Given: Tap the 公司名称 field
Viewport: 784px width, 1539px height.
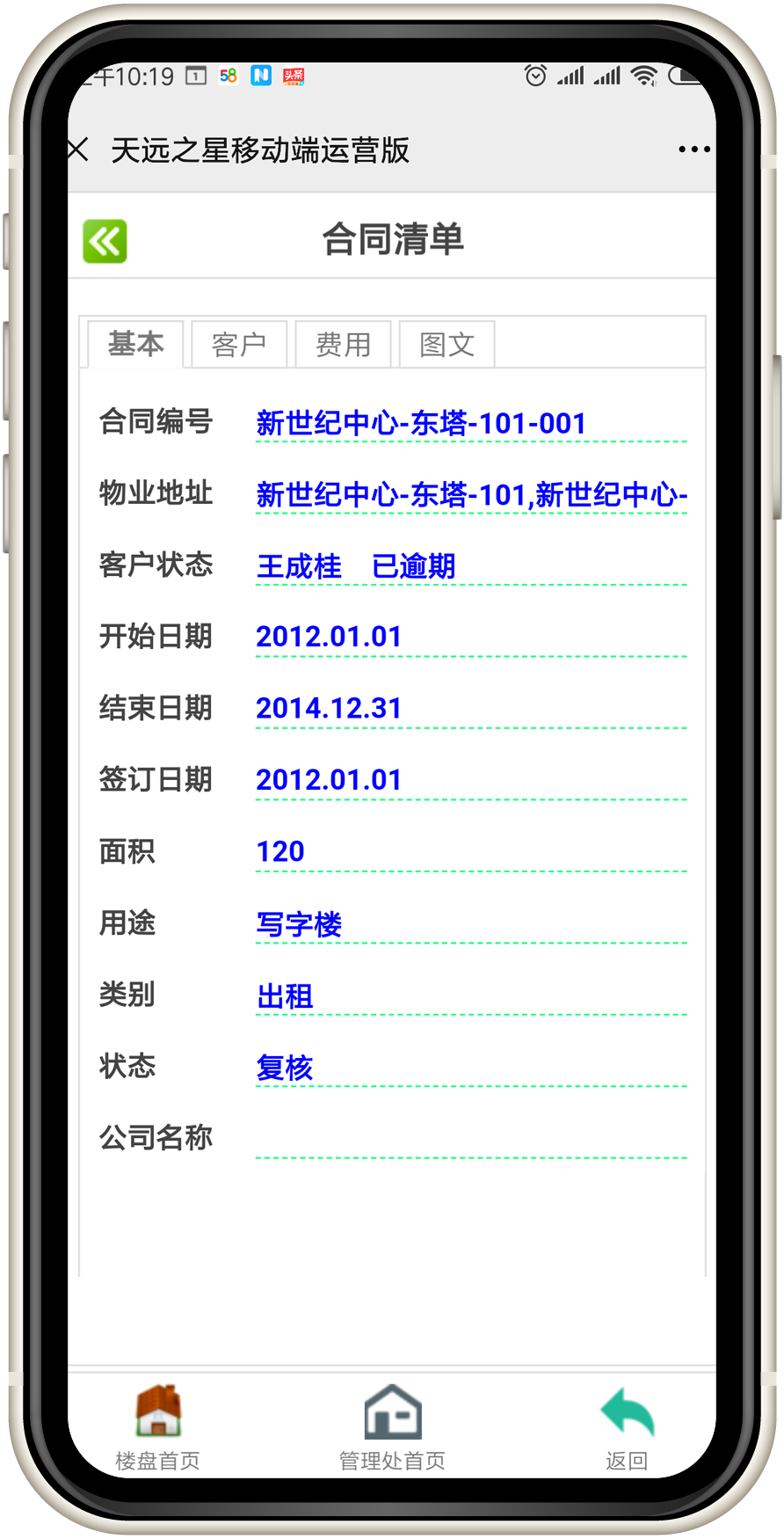Looking at the screenshot, I should (471, 1138).
